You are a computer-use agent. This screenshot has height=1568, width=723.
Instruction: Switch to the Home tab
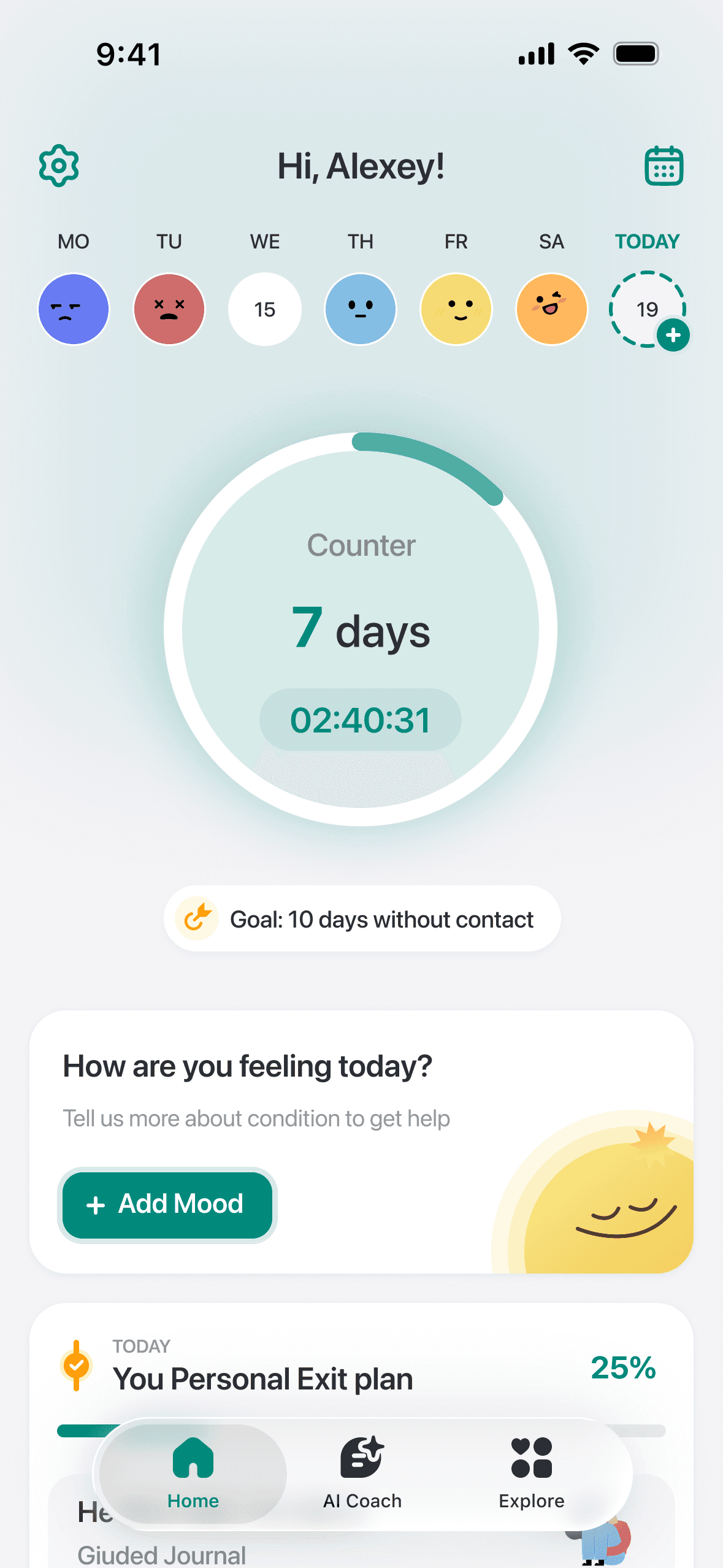(193, 1474)
